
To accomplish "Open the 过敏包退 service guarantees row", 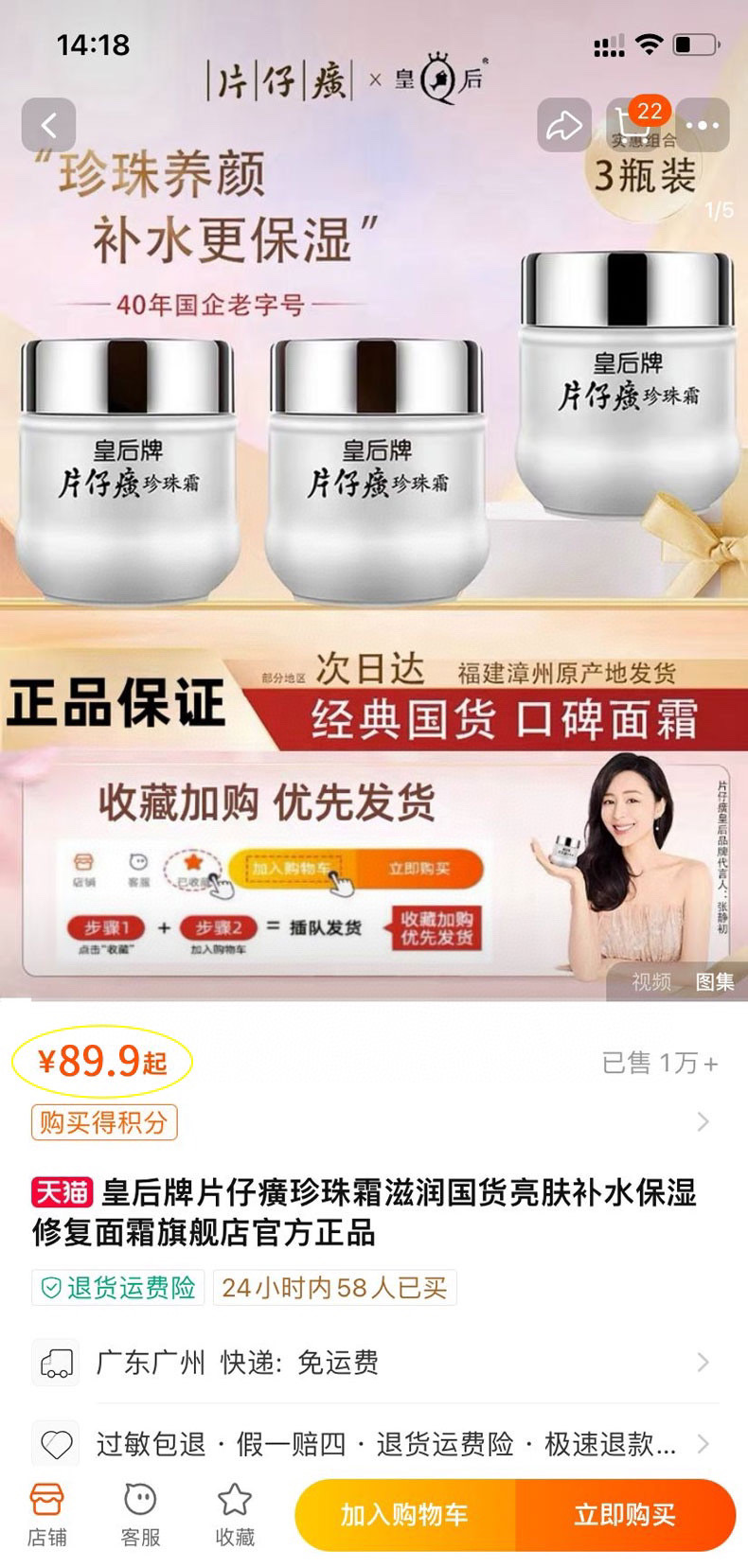I will tap(374, 1444).
